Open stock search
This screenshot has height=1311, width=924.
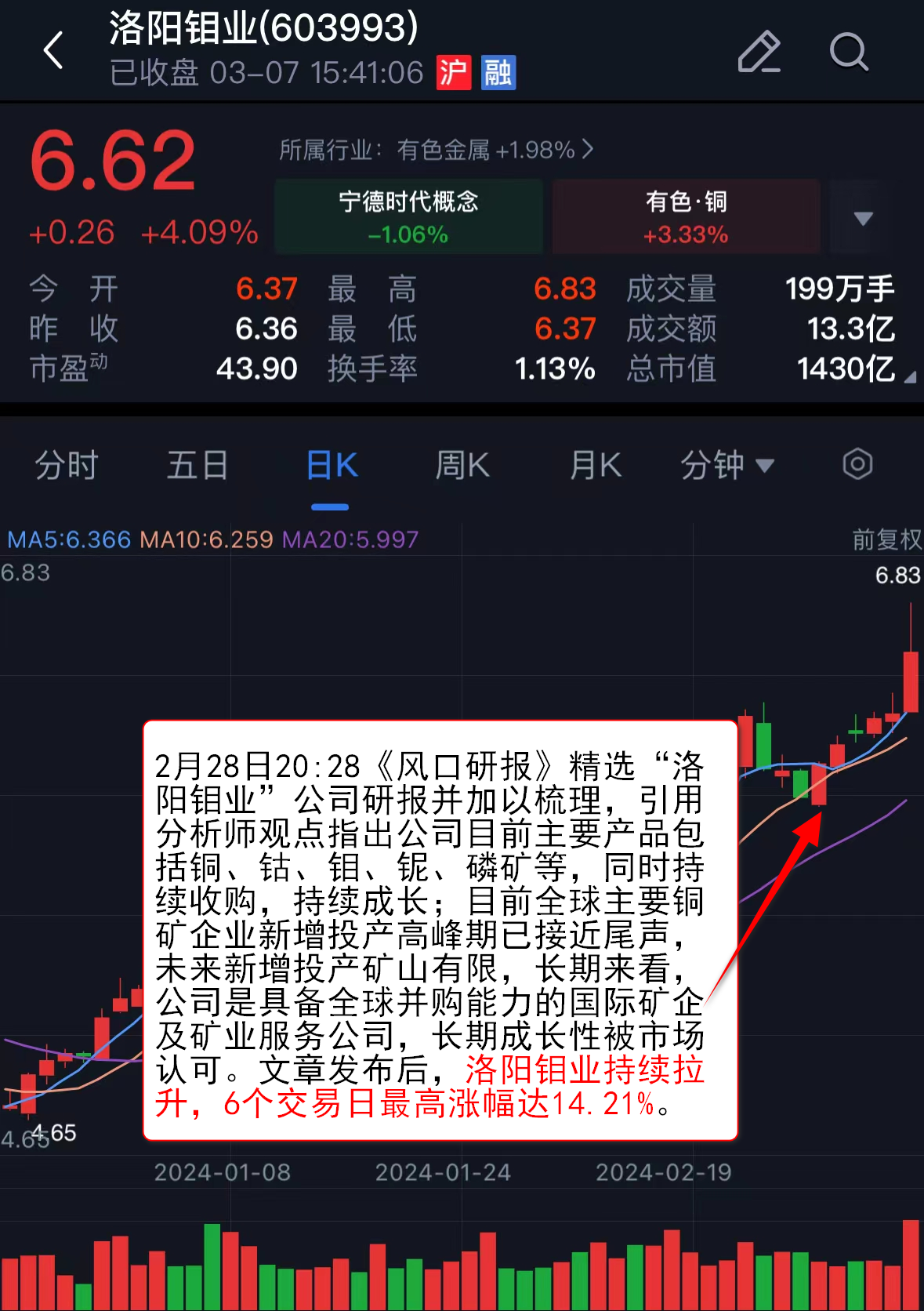coord(849,52)
